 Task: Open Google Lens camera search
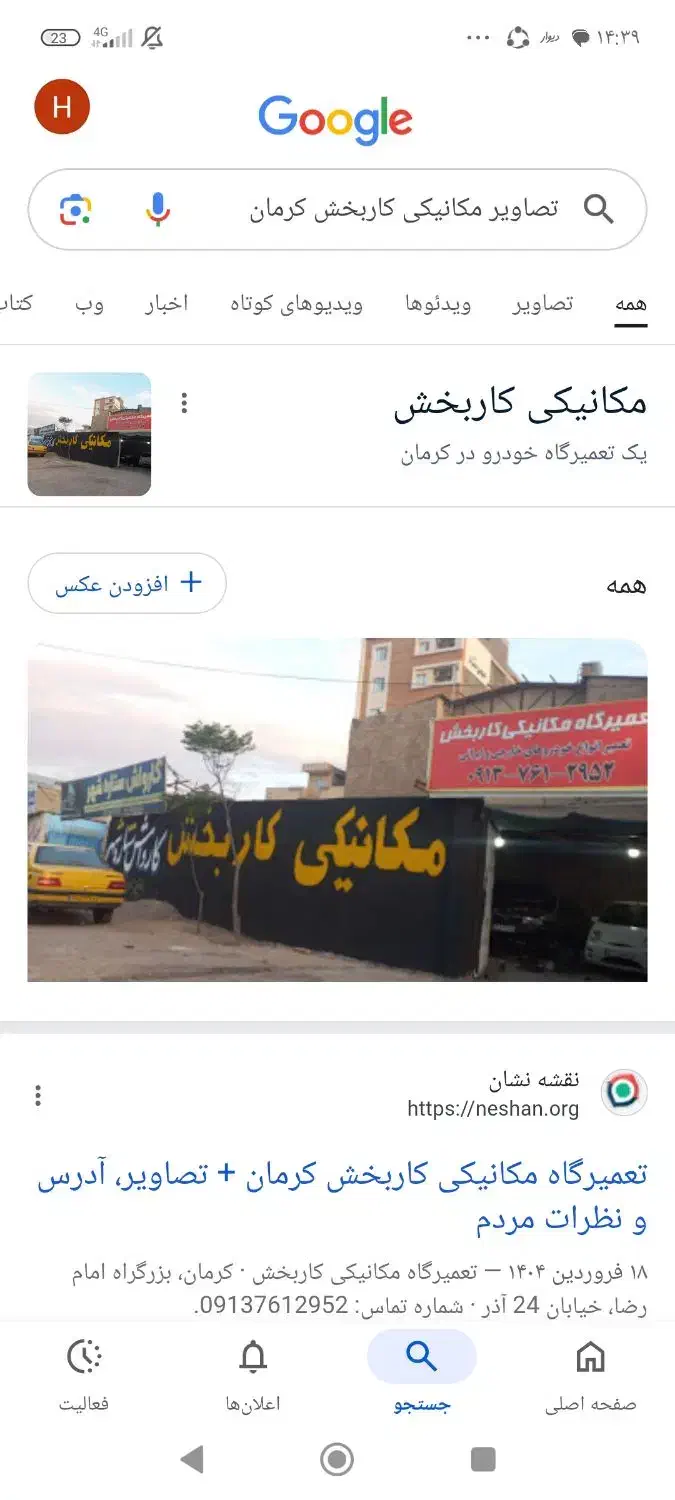coord(75,209)
